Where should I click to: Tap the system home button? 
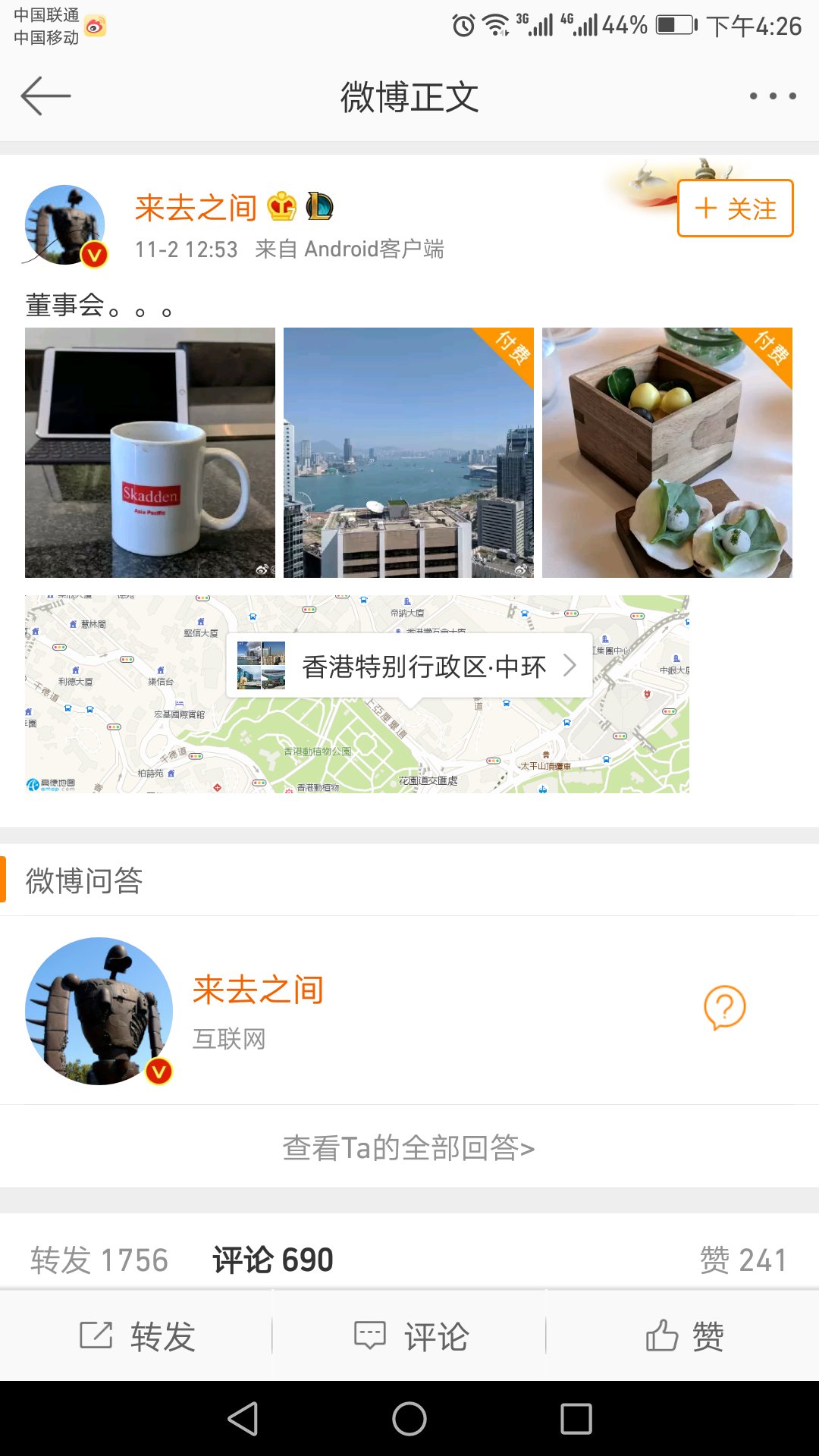(409, 1418)
